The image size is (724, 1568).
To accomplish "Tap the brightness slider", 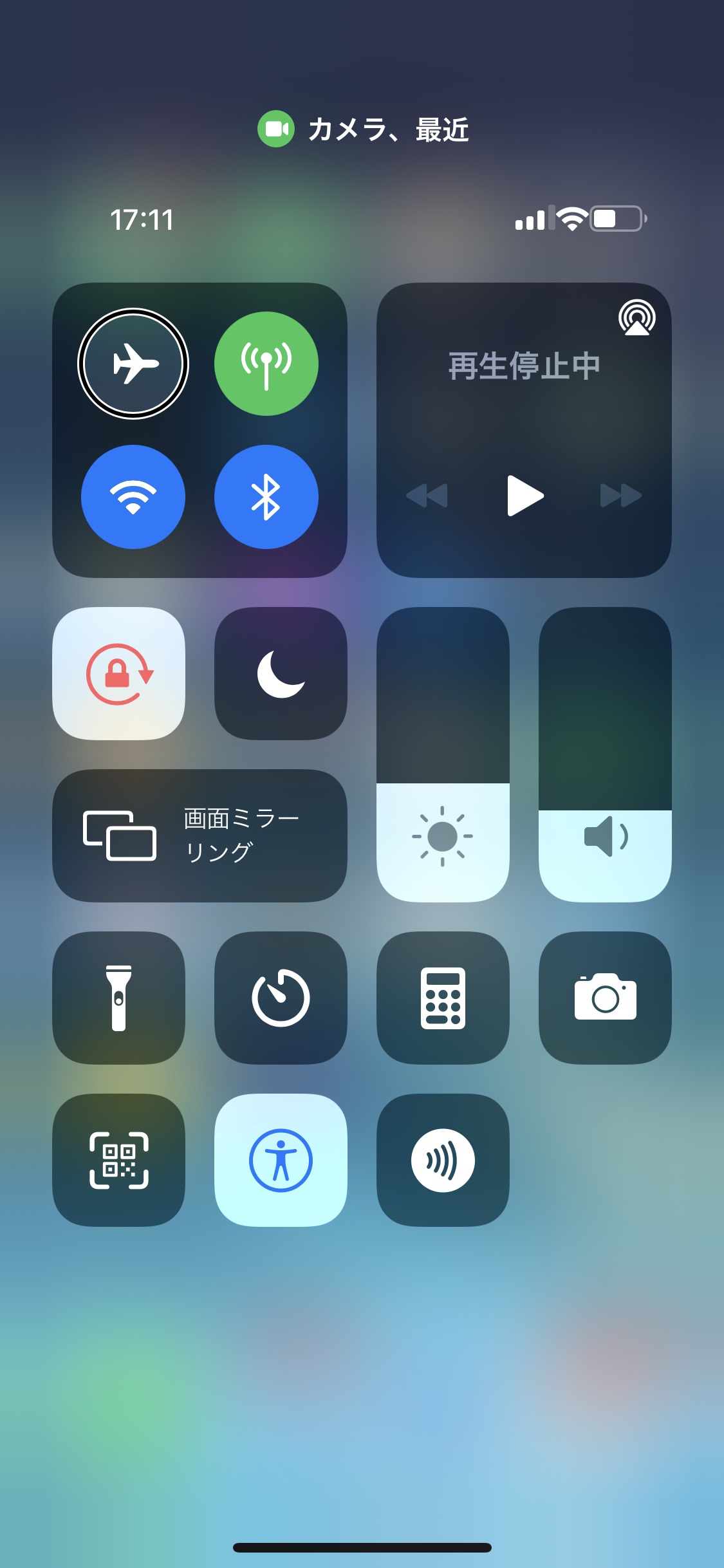I will pyautogui.click(x=443, y=754).
